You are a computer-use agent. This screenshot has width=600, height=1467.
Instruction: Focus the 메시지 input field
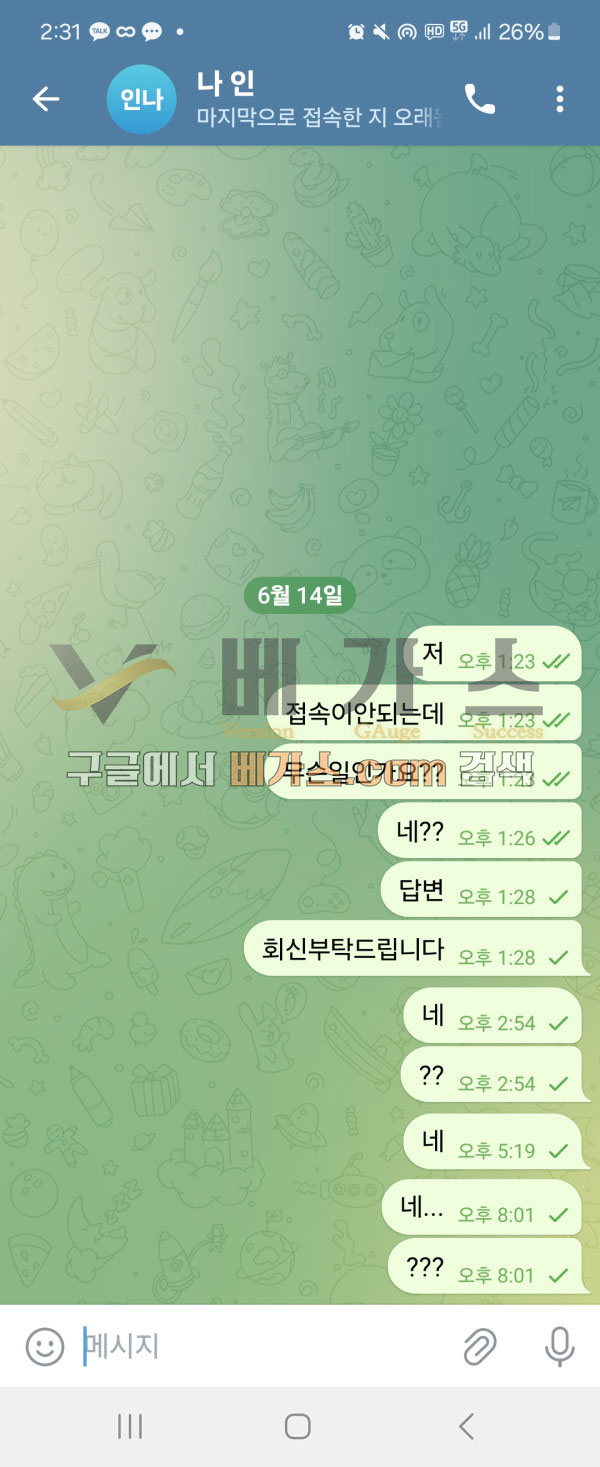coord(260,1346)
